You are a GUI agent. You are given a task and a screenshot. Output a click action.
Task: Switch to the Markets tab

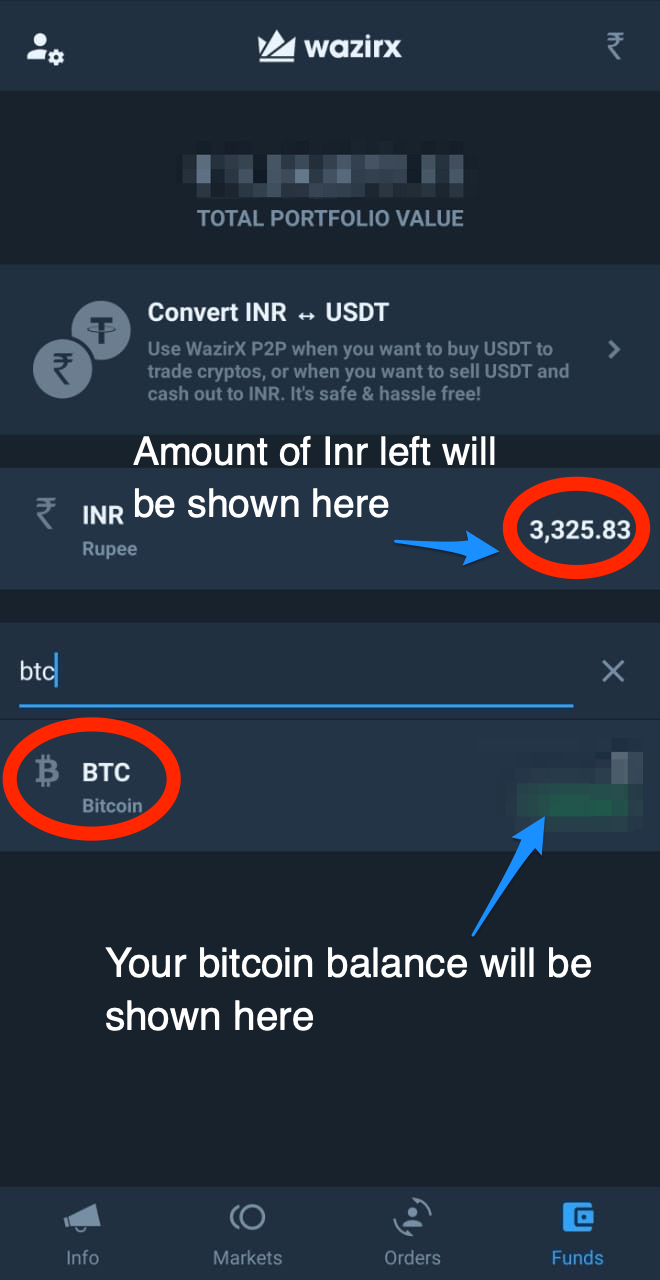tap(247, 1234)
